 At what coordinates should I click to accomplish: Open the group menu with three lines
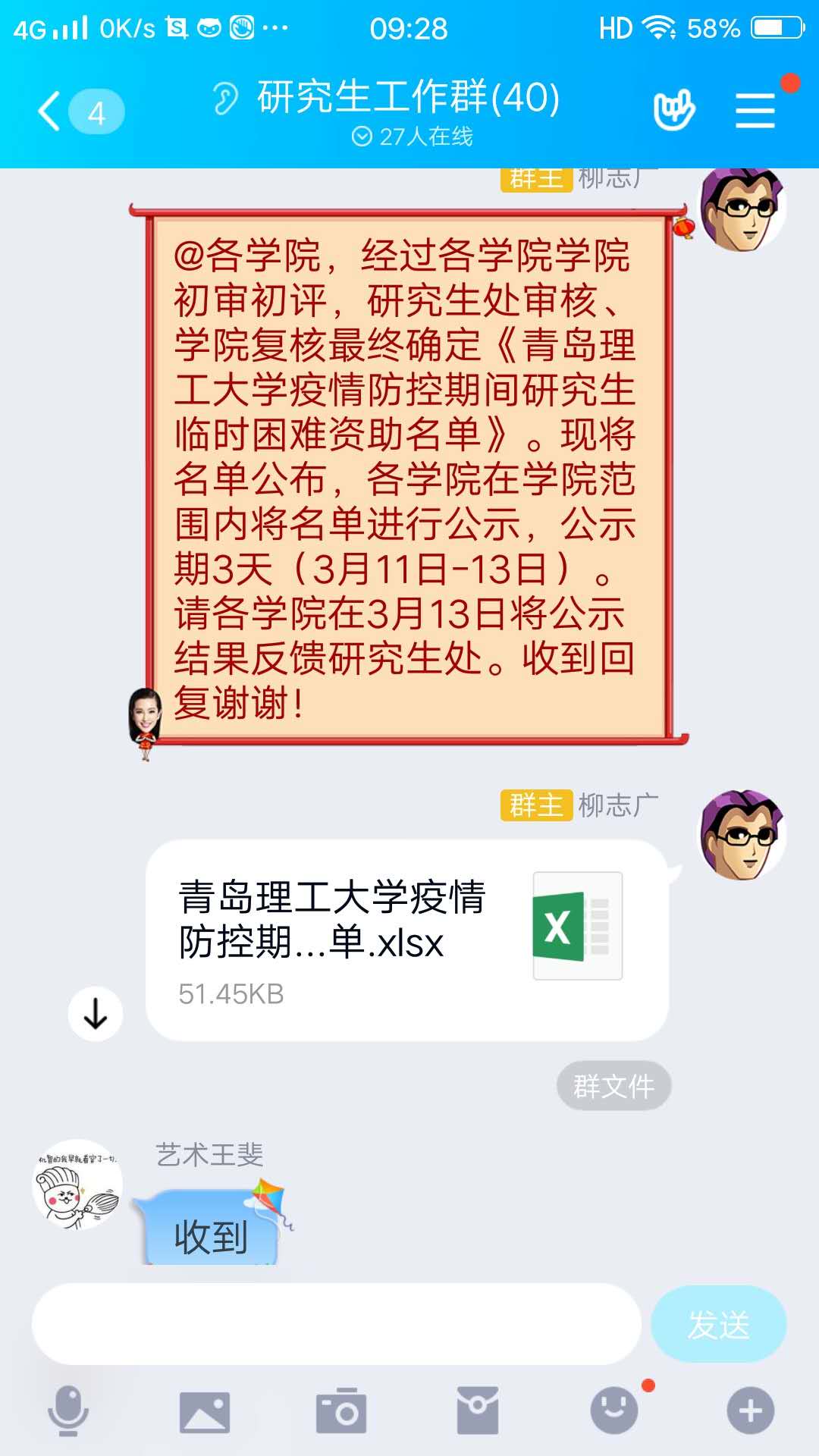click(755, 111)
